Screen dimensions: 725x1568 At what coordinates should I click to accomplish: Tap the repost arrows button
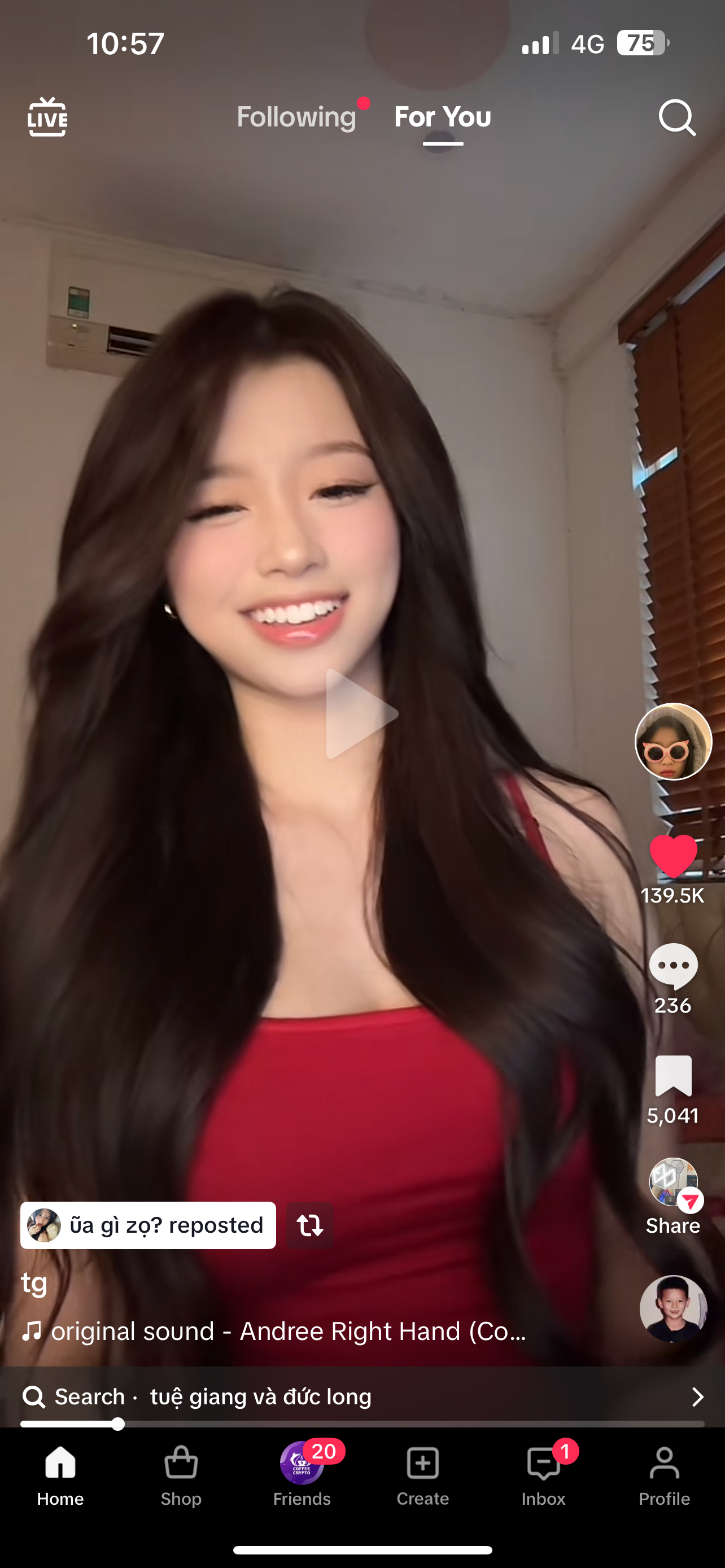pos(310,1225)
